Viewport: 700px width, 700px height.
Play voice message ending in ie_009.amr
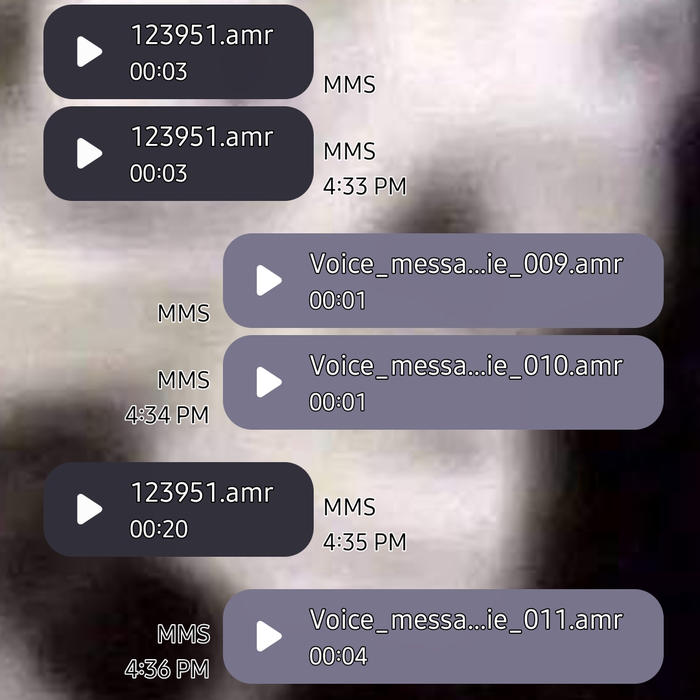tap(268, 281)
